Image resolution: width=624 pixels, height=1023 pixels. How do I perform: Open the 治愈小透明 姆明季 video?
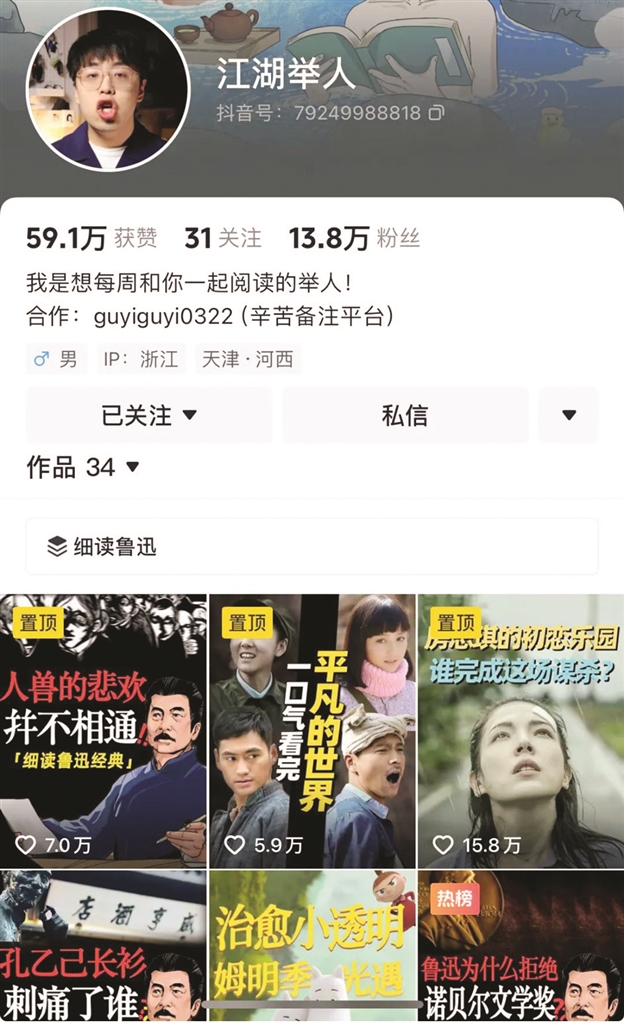[x=311, y=946]
